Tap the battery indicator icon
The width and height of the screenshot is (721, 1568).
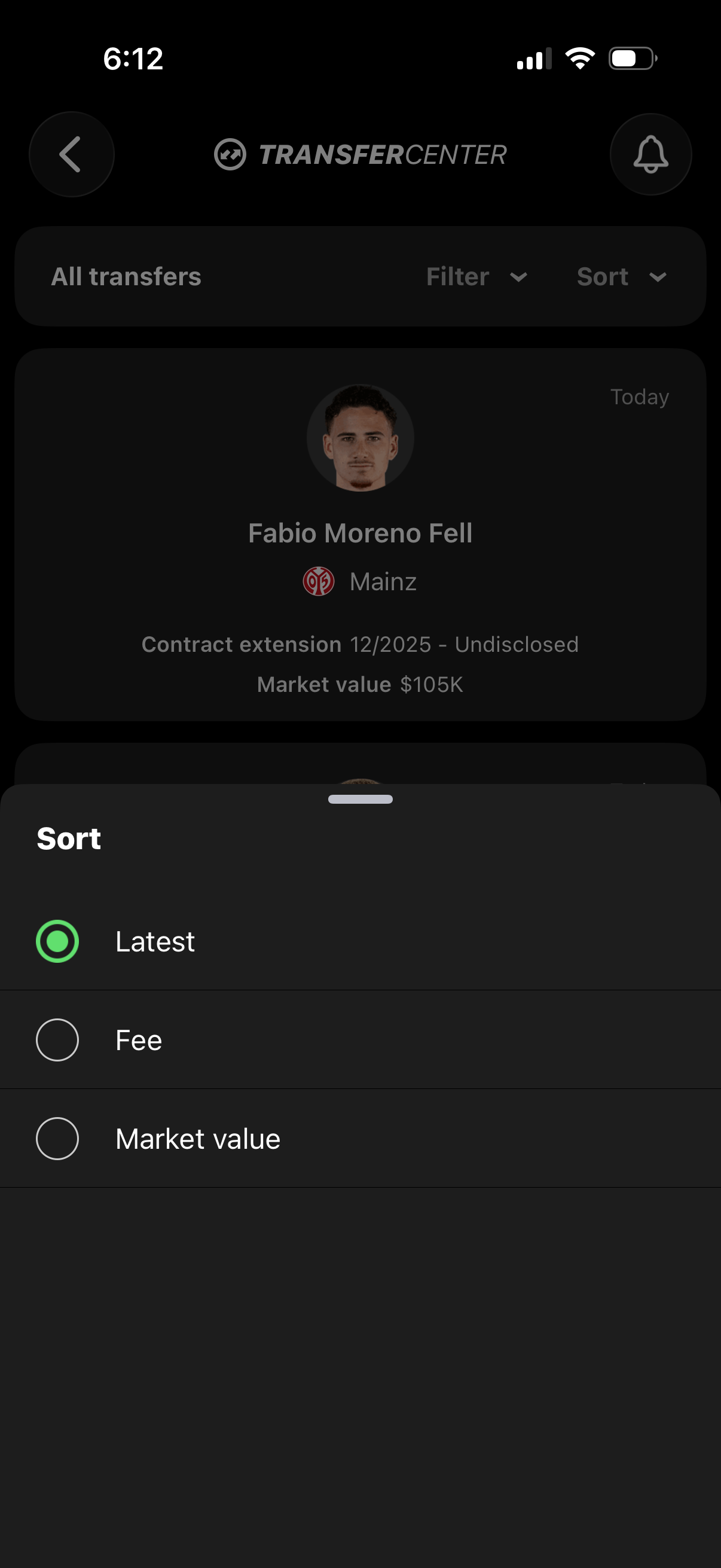click(x=631, y=58)
